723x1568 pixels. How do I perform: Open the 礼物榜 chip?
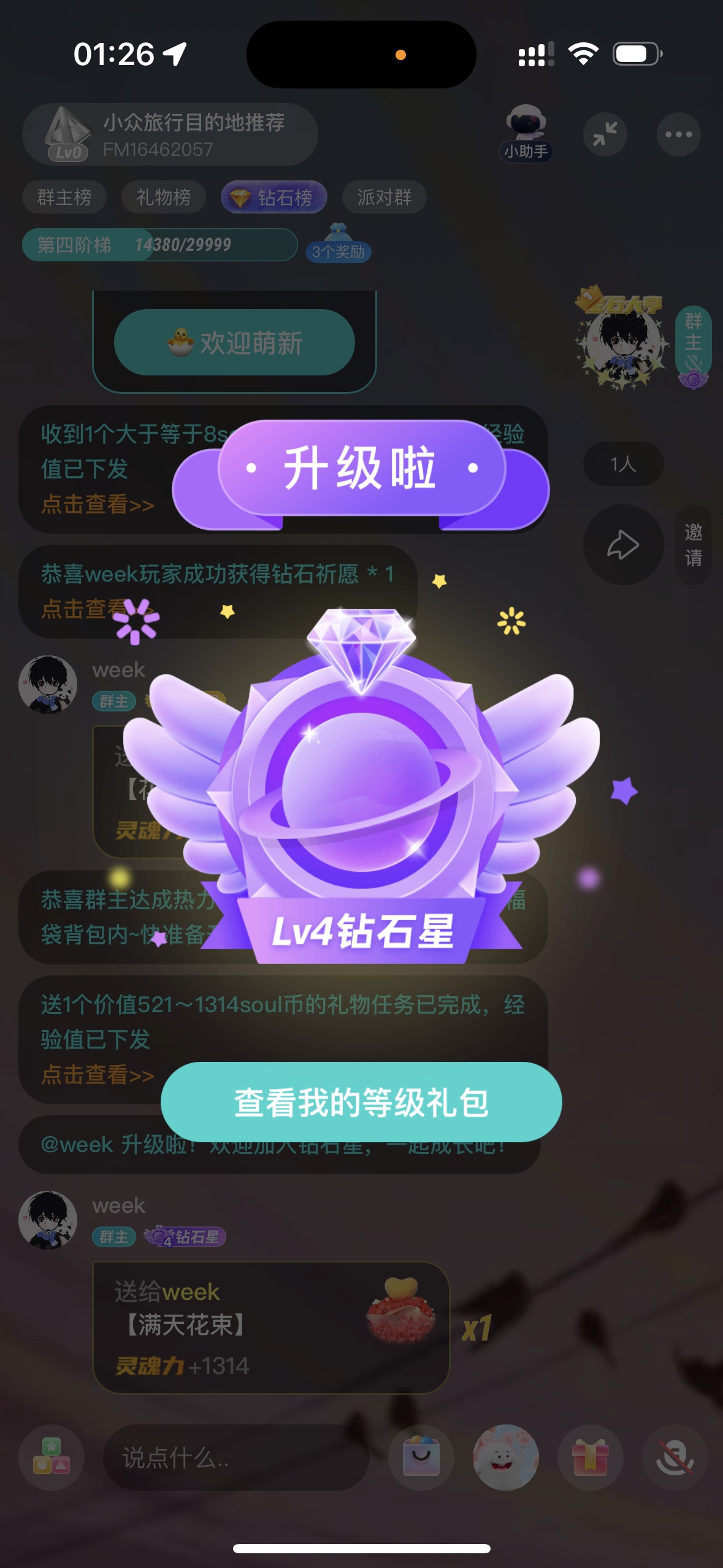tap(164, 197)
